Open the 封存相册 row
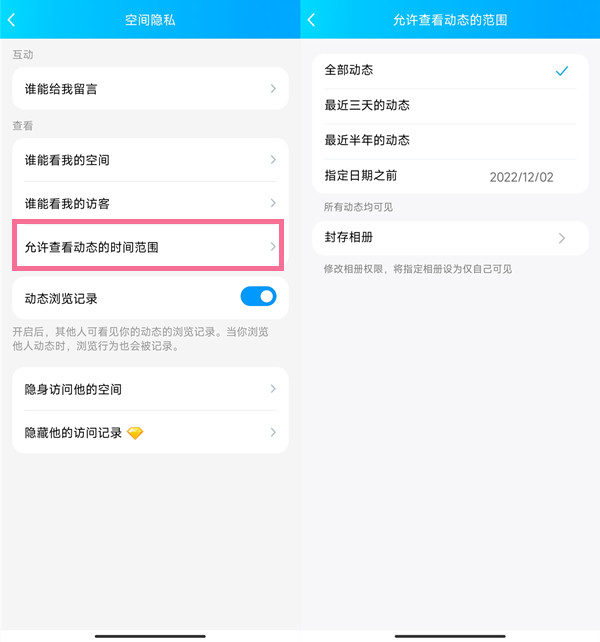Viewport: 600px width, 642px height. click(x=448, y=238)
